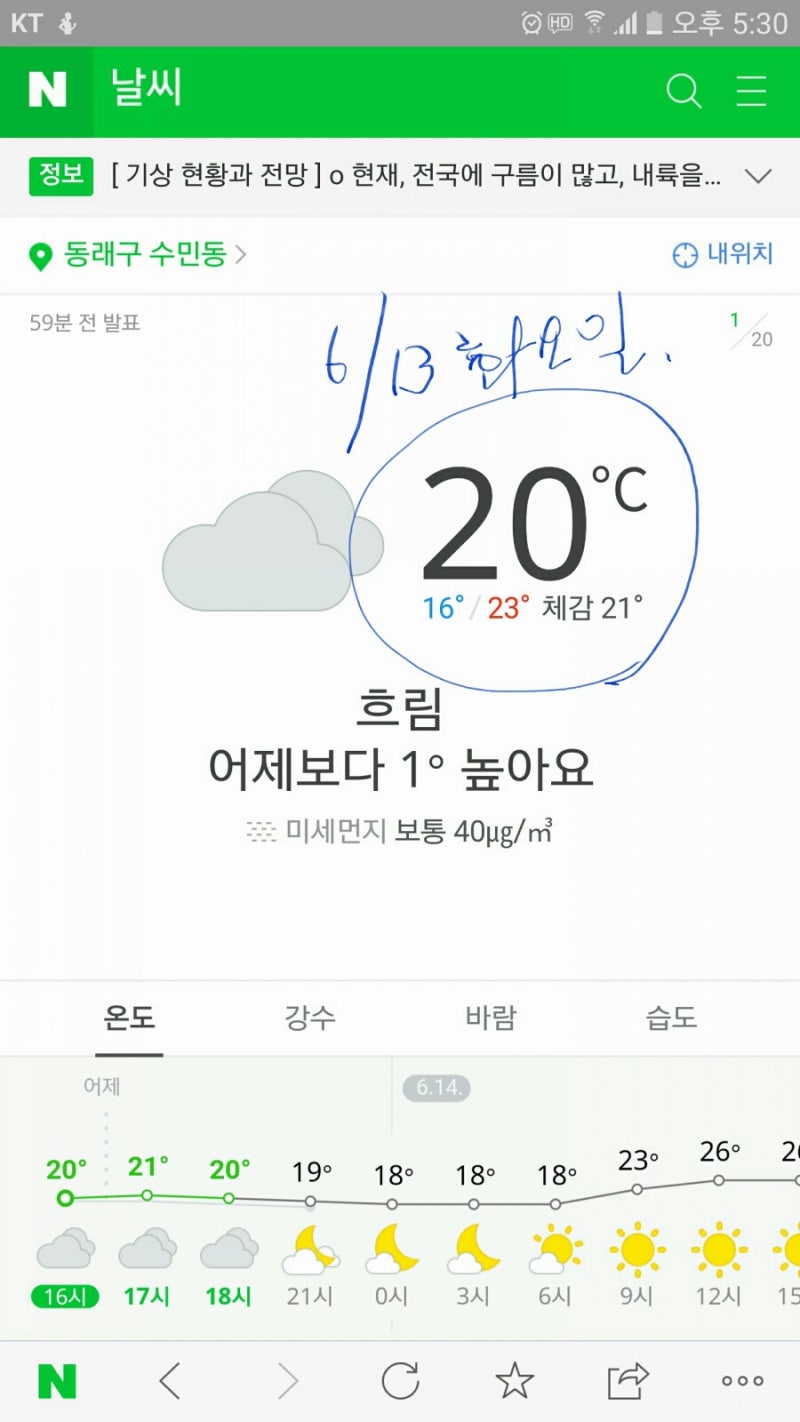
Task: Switch to the 바람 tab
Action: [x=491, y=1018]
